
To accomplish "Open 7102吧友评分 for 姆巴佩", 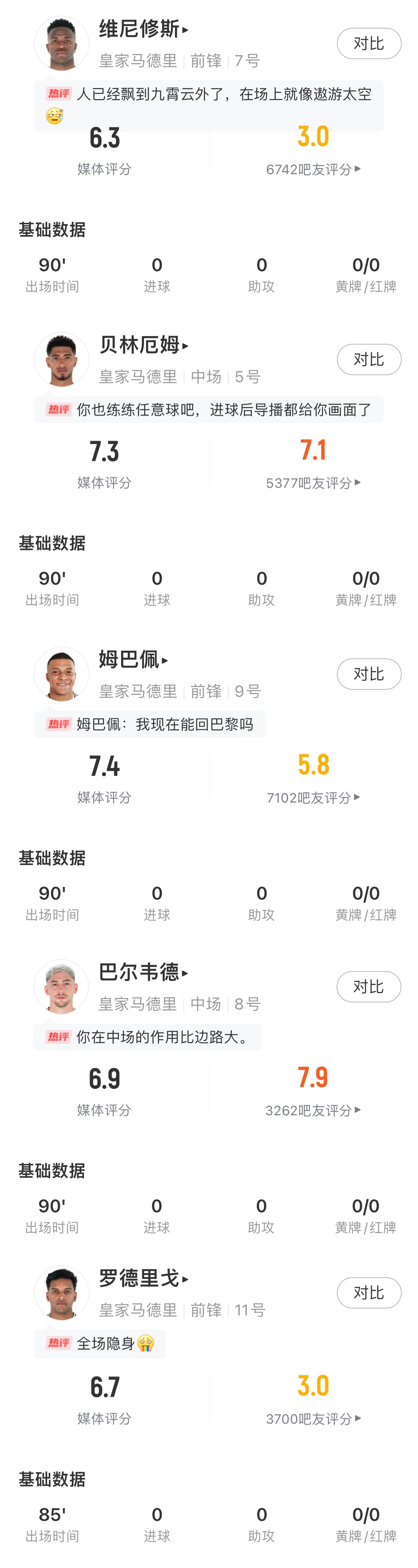I will coord(313,798).
